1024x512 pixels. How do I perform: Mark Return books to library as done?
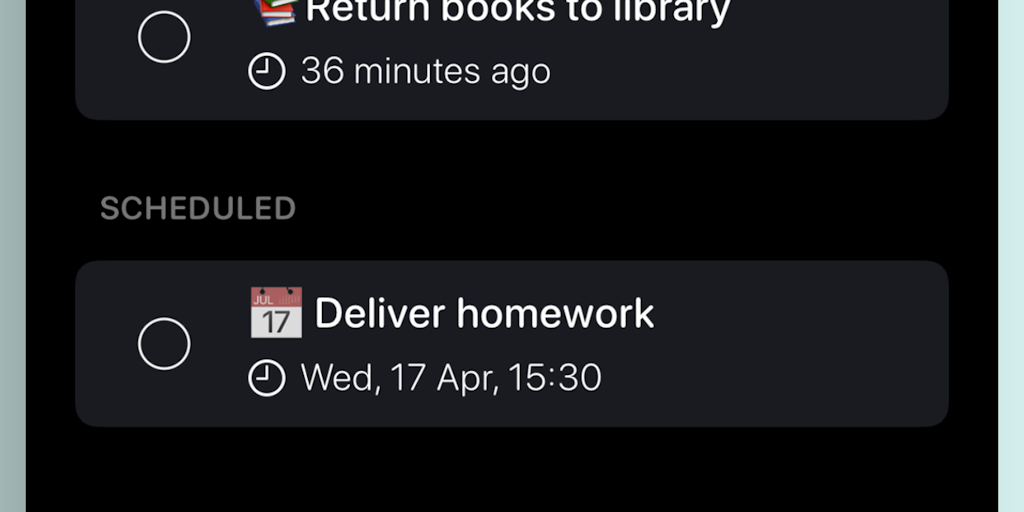164,38
